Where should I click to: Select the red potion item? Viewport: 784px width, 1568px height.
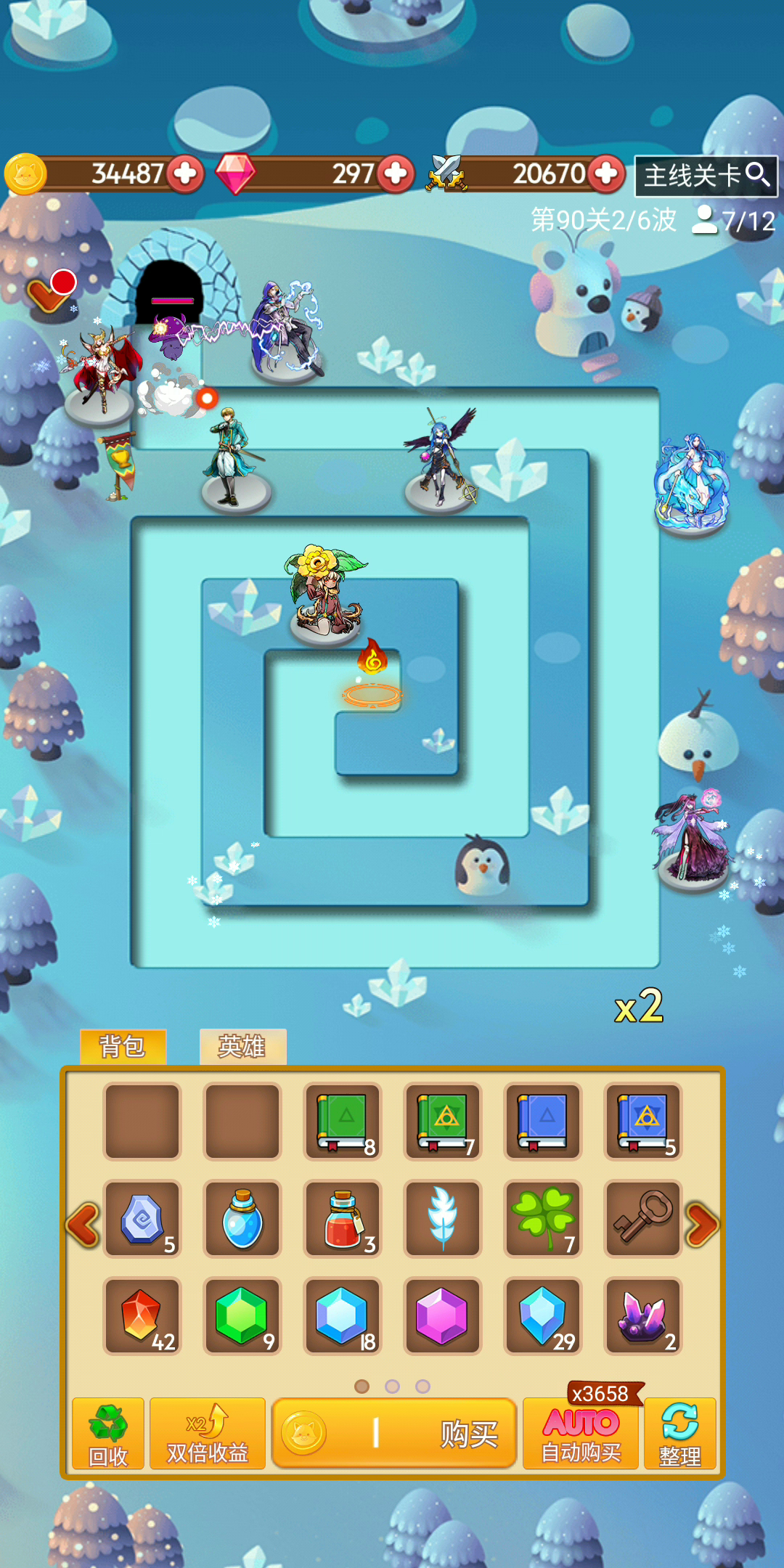point(343,1219)
